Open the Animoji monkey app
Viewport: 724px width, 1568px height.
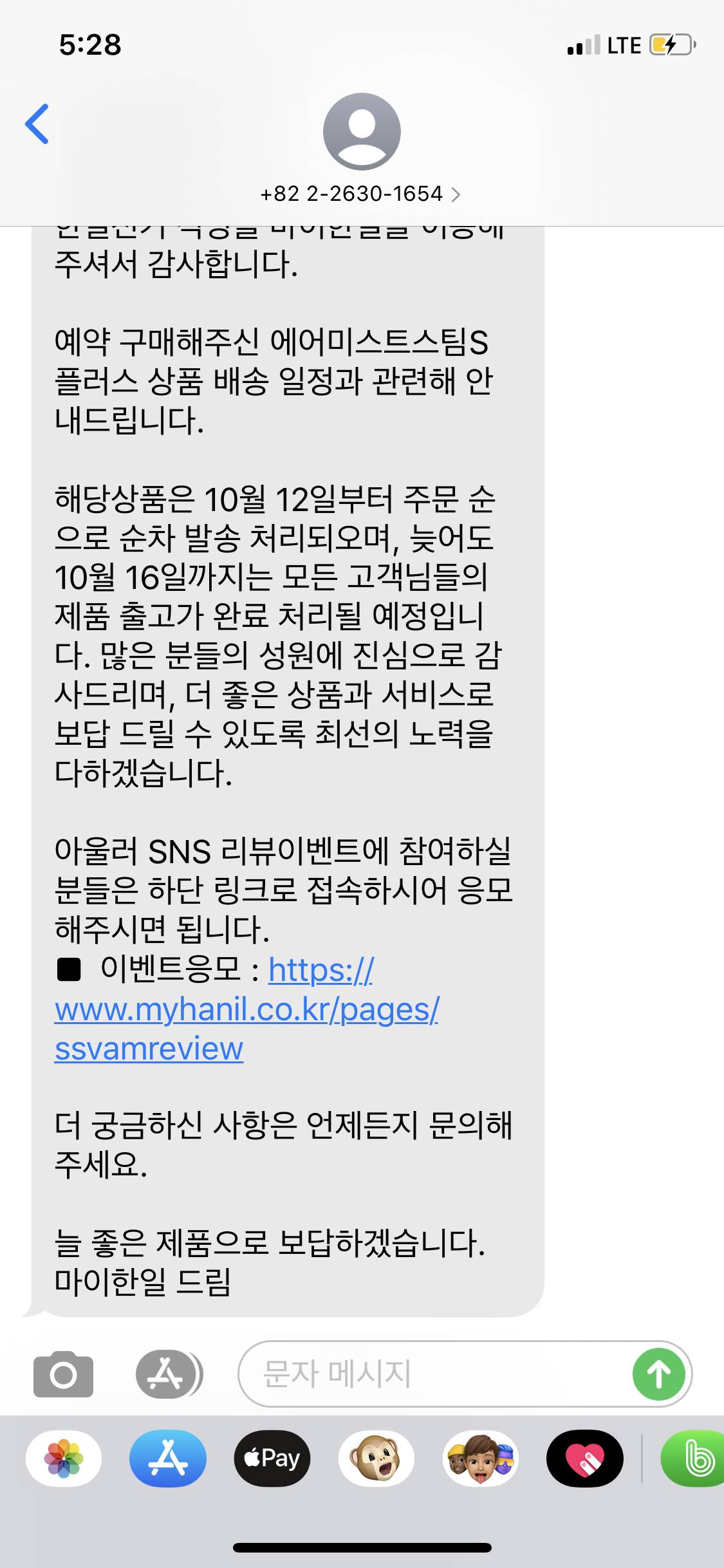(376, 1459)
